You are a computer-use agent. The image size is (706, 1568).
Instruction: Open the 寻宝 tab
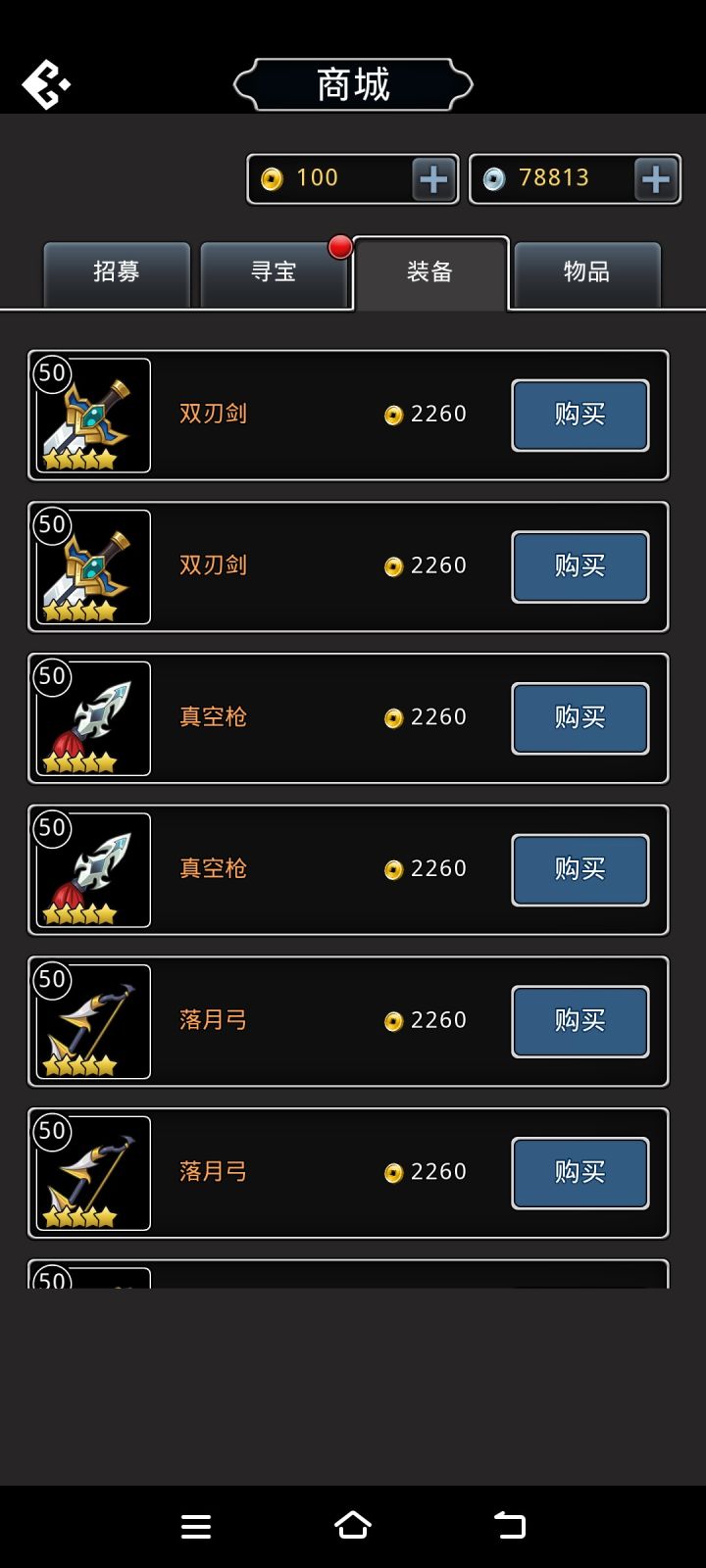(274, 272)
